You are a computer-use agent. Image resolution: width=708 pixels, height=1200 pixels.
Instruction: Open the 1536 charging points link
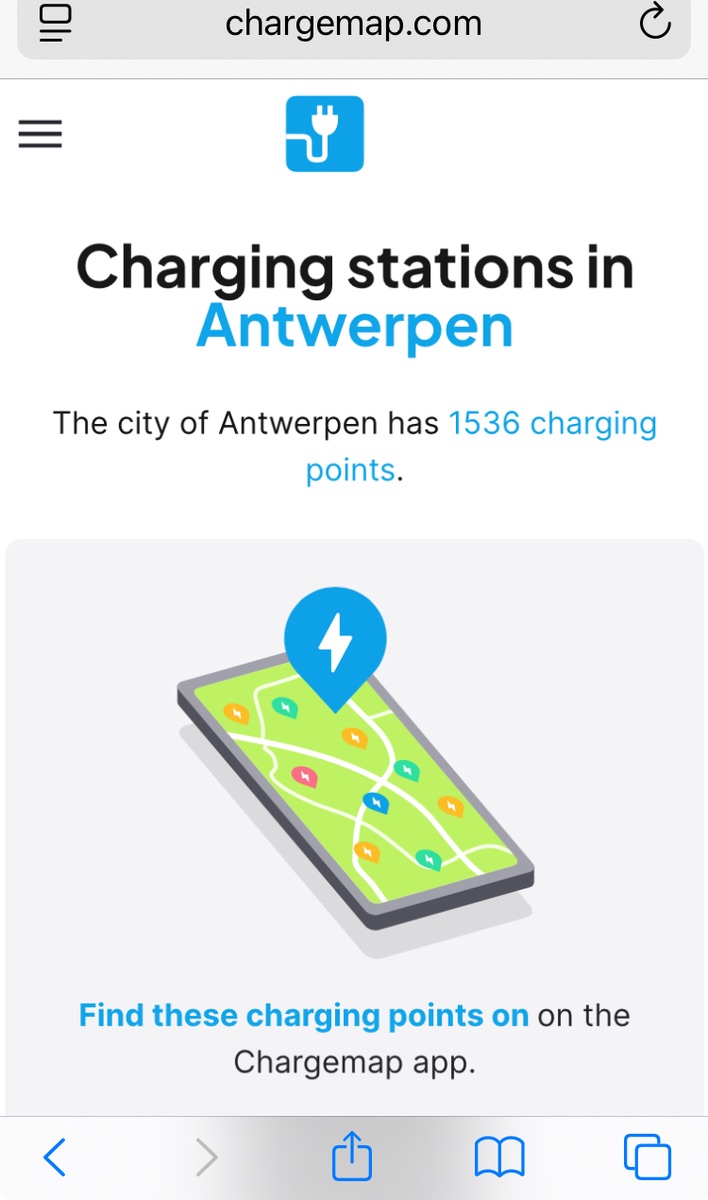[552, 424]
